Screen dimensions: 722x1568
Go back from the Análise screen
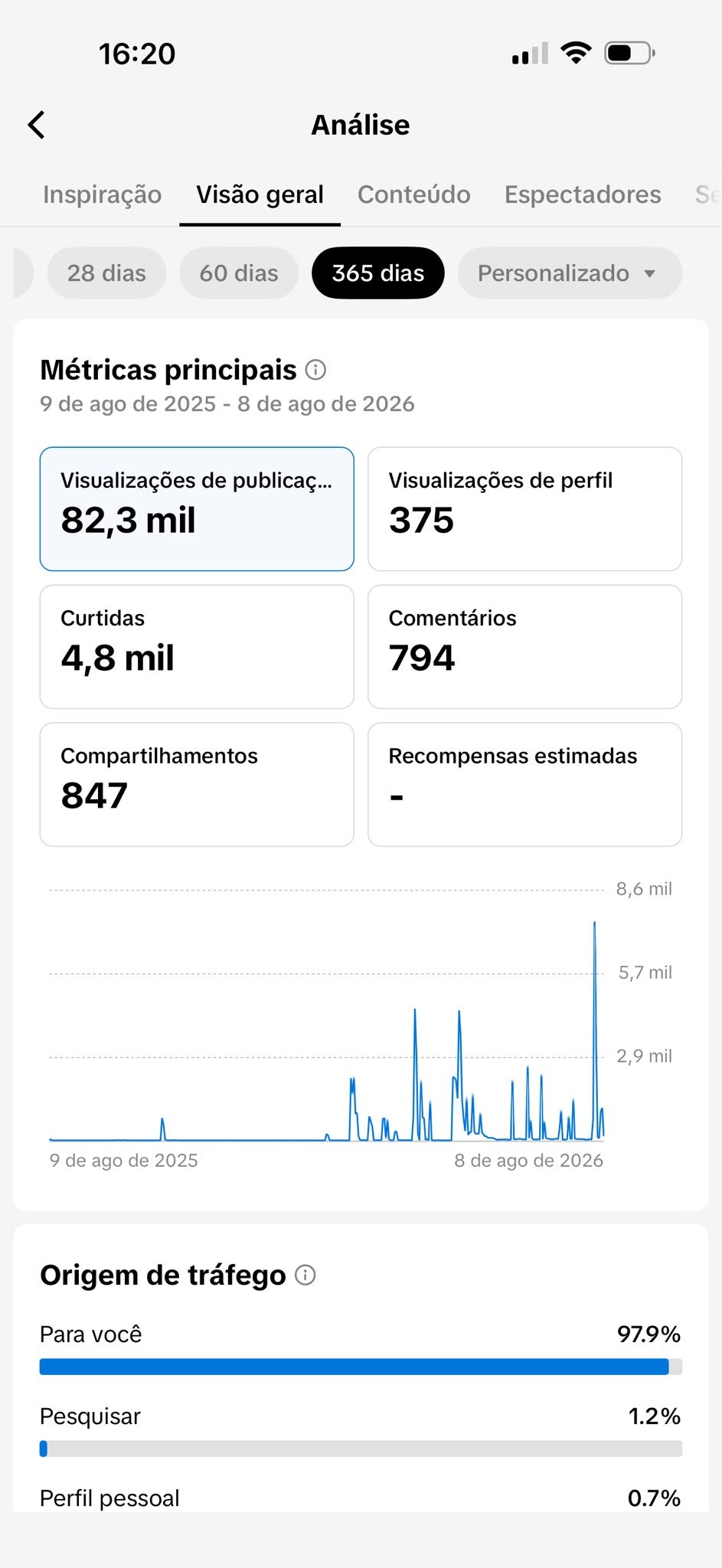point(36,125)
